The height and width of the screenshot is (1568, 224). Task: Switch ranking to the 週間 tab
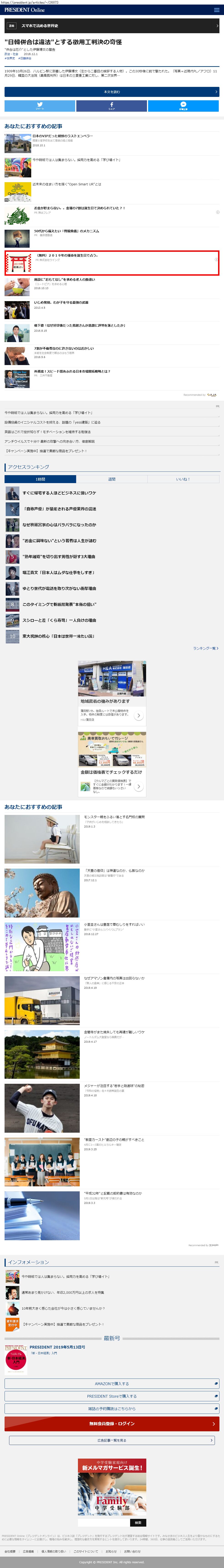click(x=112, y=479)
